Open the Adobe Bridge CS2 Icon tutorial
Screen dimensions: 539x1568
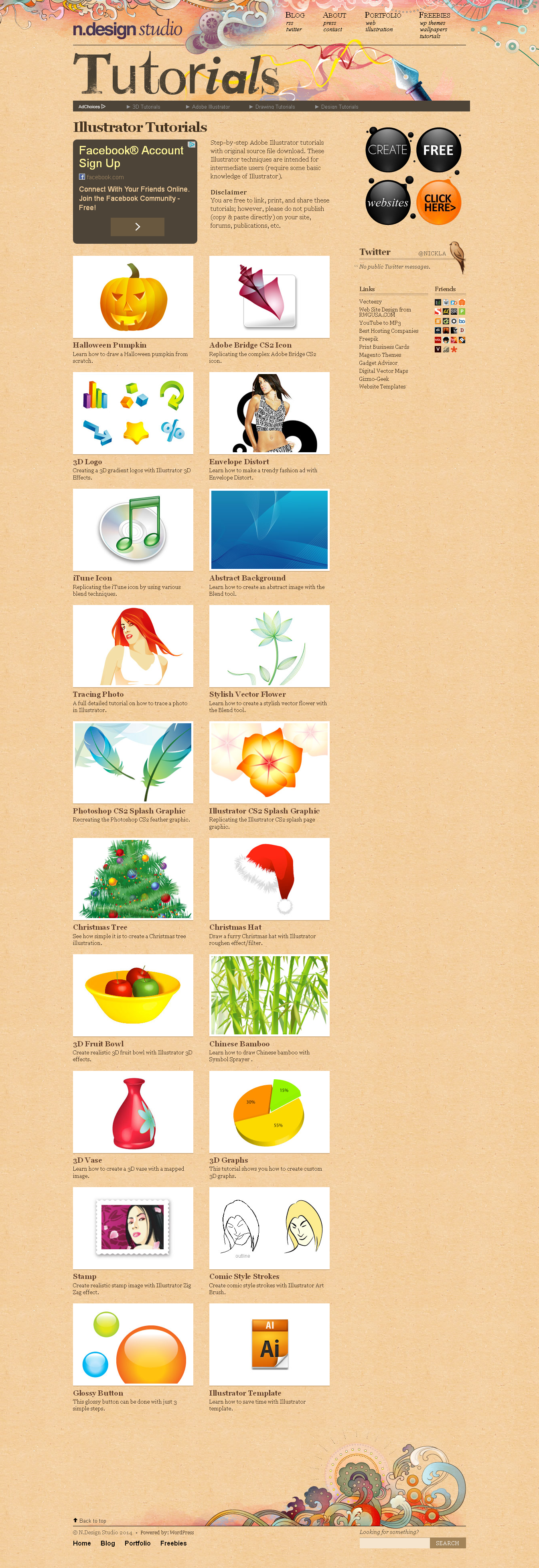click(x=269, y=296)
